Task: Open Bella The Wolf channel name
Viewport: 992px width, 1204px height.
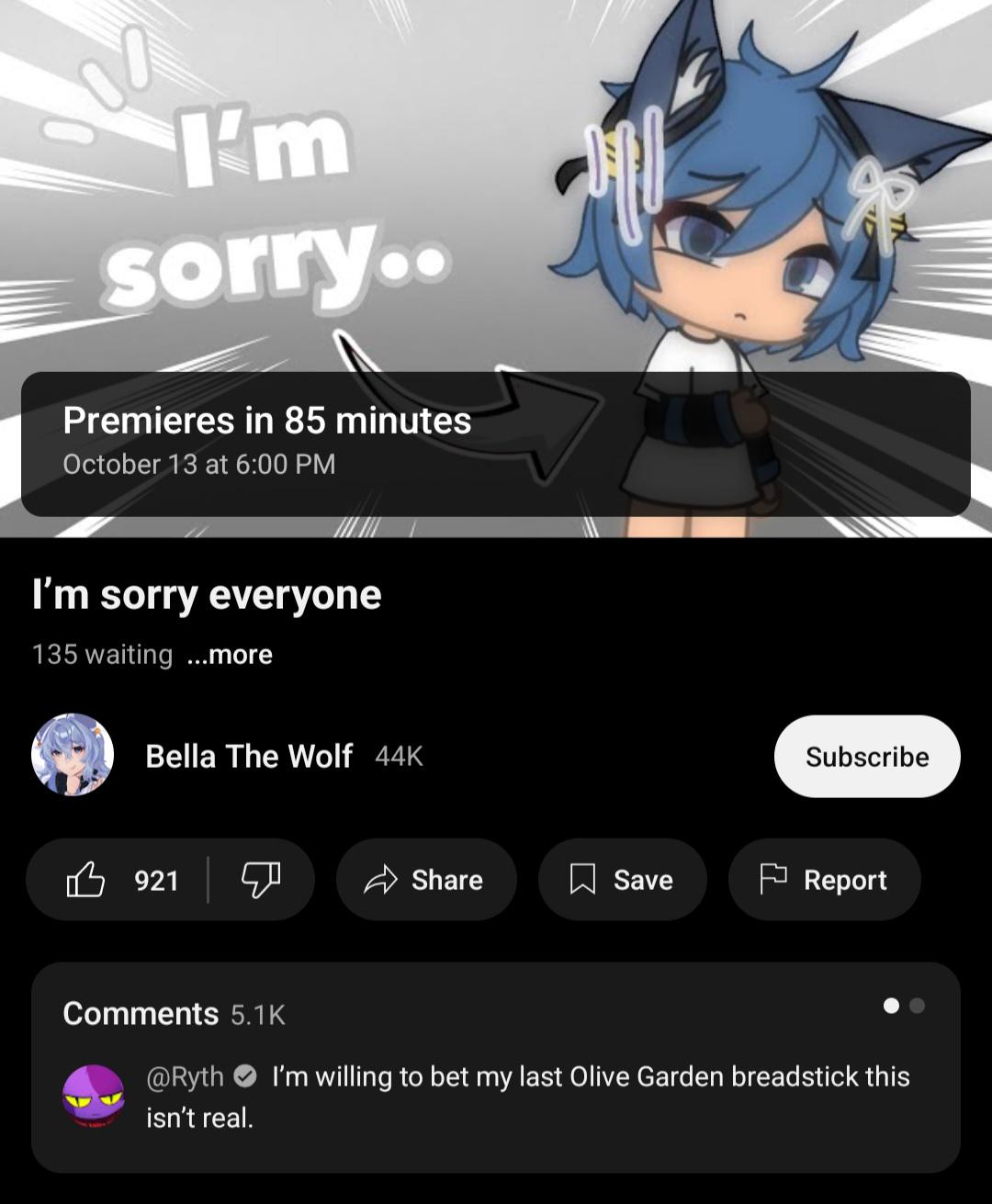Action: [249, 756]
